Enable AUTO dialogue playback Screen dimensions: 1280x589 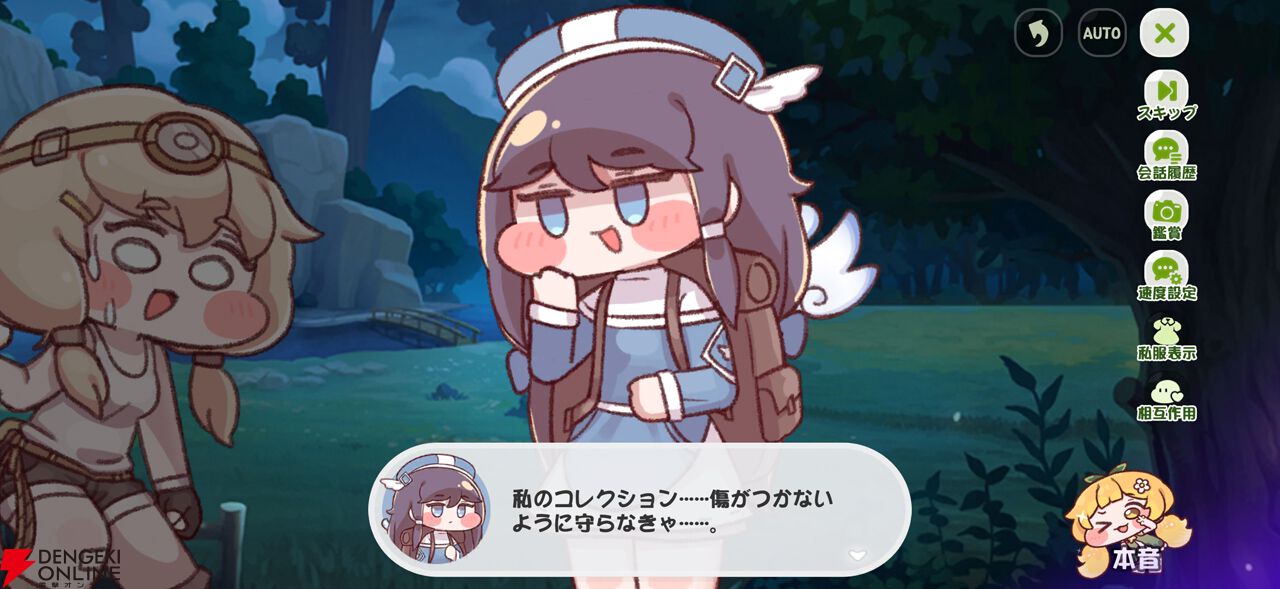click(1102, 33)
